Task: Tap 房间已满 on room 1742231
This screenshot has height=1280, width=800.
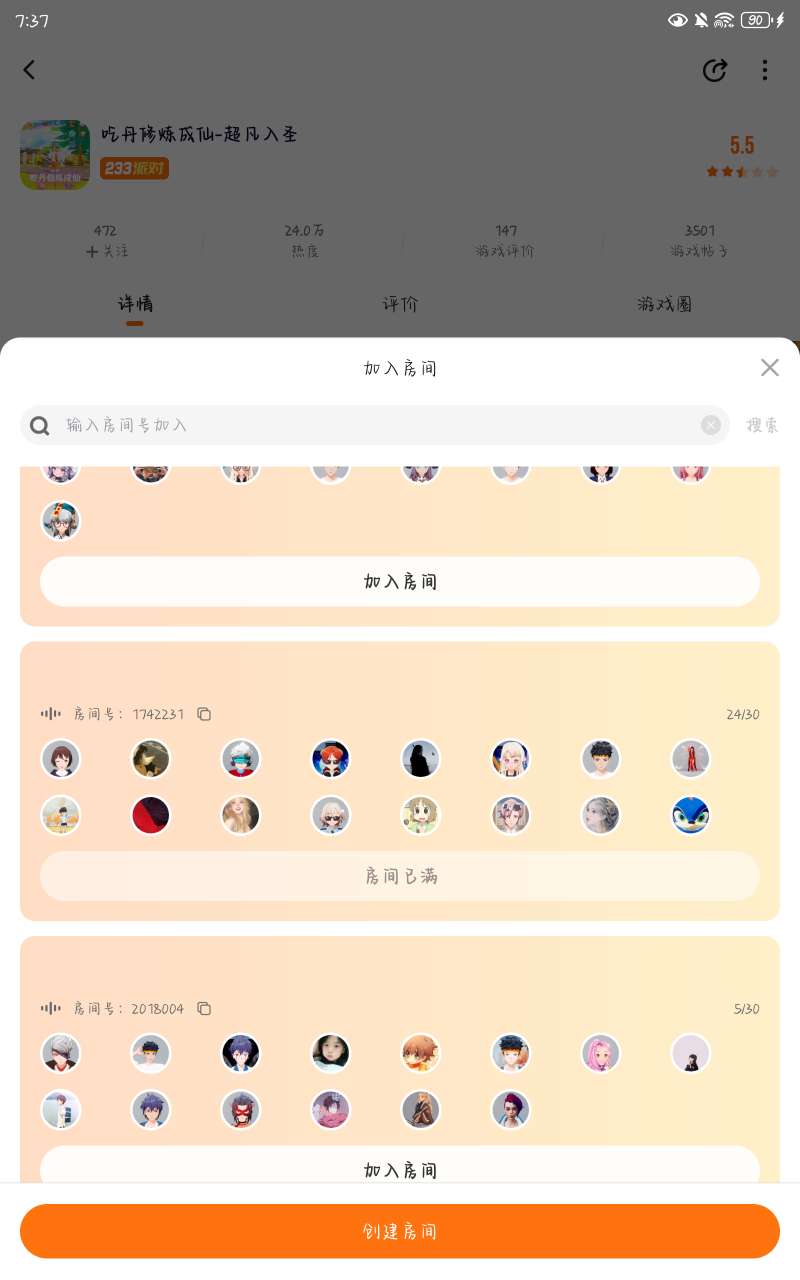Action: [x=400, y=876]
